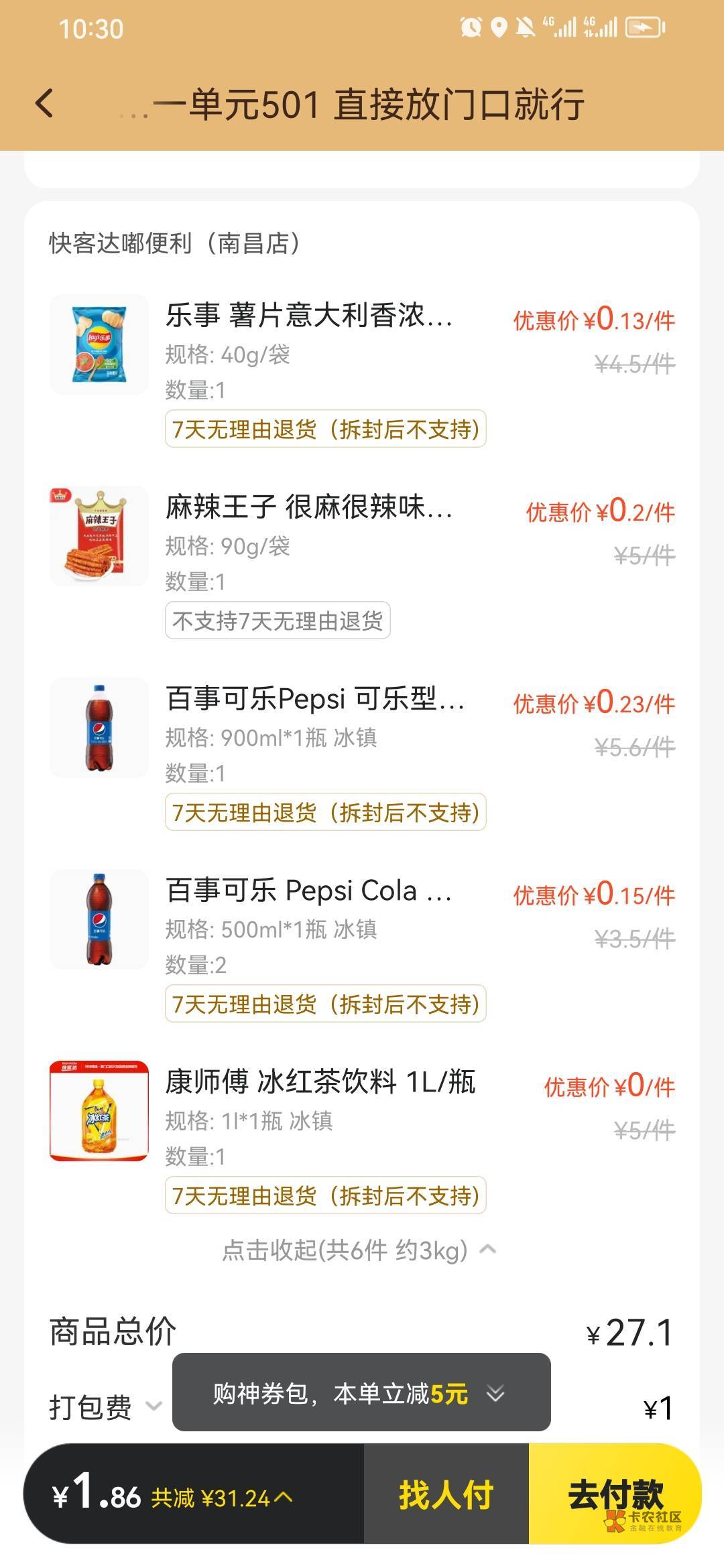
Task: Open the 乐事 薯片 product item
Action: [309, 316]
